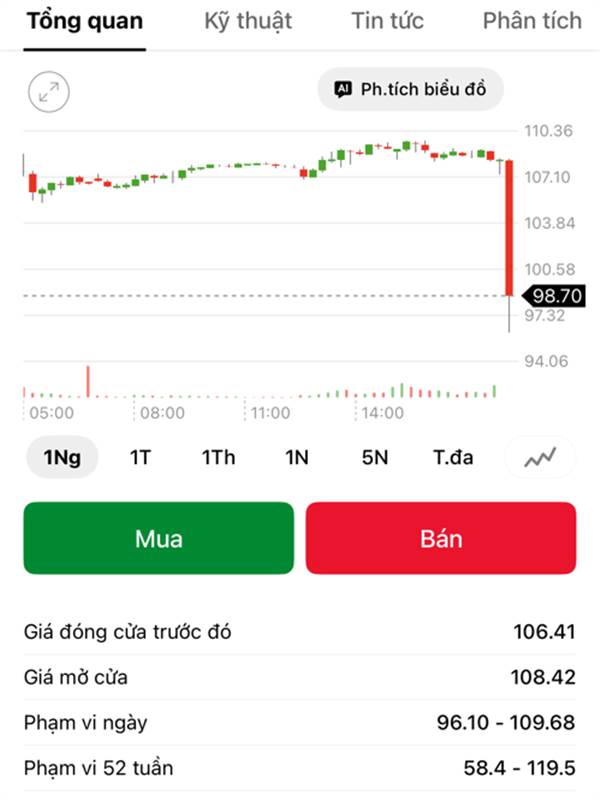Open the Phân tích tab
Viewport: 600px width, 800px height.
click(531, 21)
